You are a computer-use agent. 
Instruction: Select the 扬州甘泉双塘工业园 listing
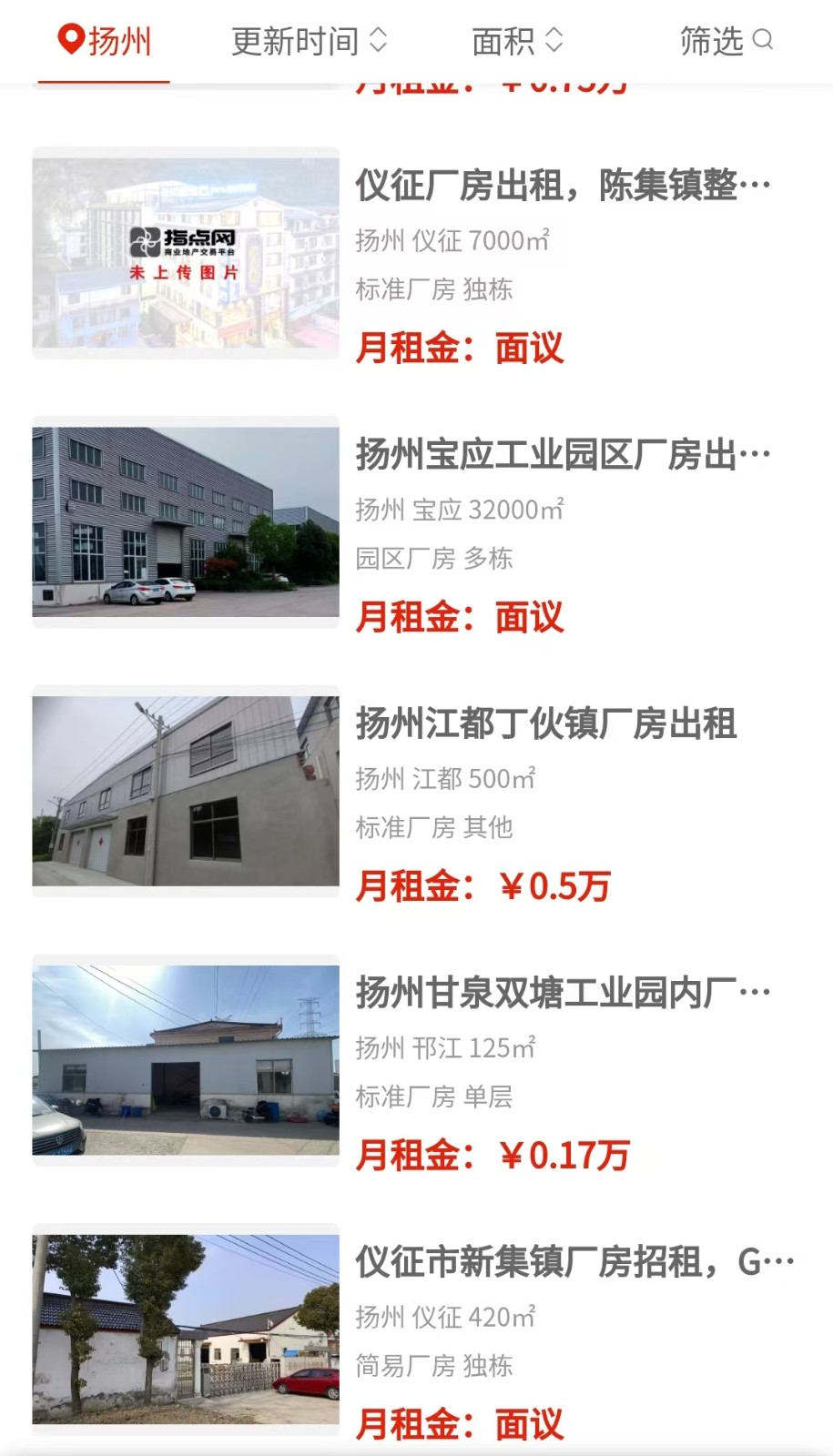pyautogui.click(x=562, y=993)
